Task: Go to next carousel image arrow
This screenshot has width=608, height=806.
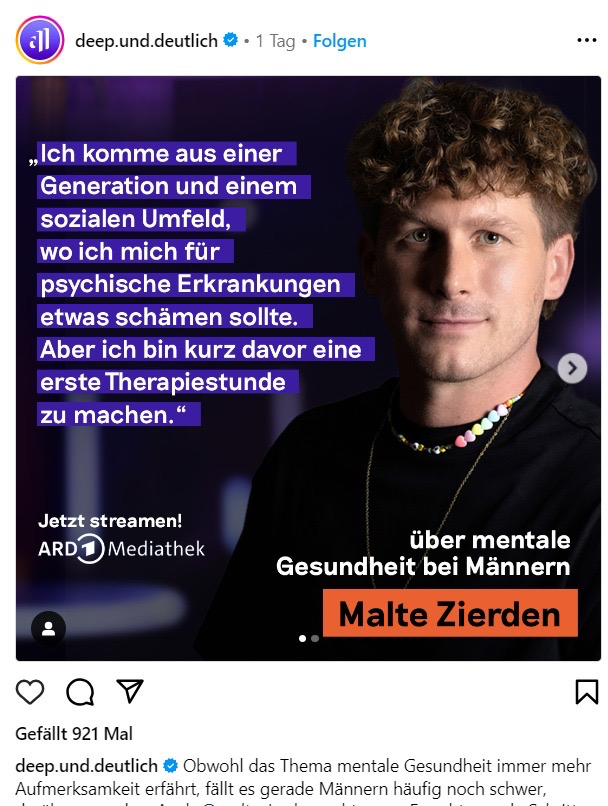Action: [x=572, y=368]
